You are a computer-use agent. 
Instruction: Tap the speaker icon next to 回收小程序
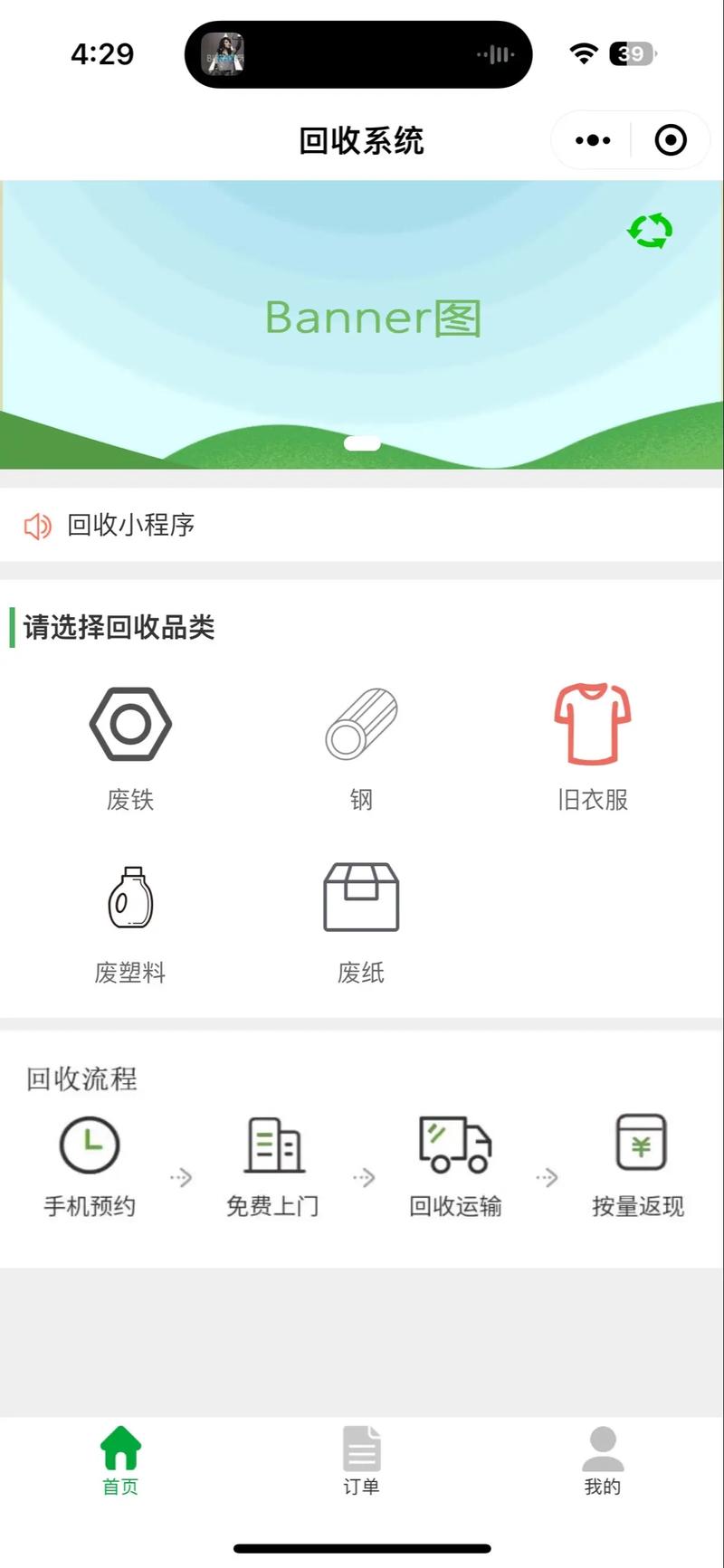pyautogui.click(x=38, y=525)
